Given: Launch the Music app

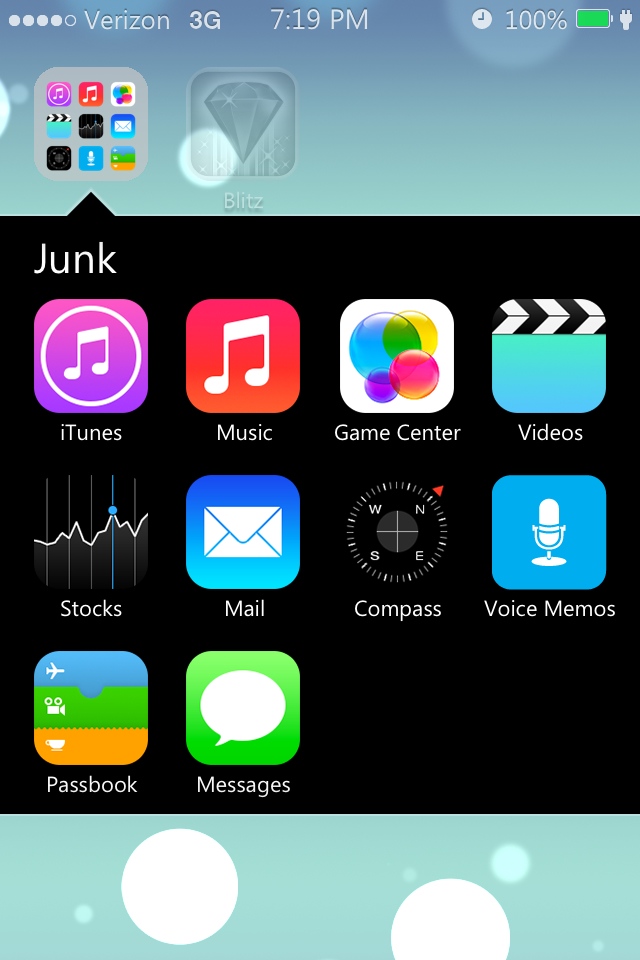Looking at the screenshot, I should click(x=243, y=356).
